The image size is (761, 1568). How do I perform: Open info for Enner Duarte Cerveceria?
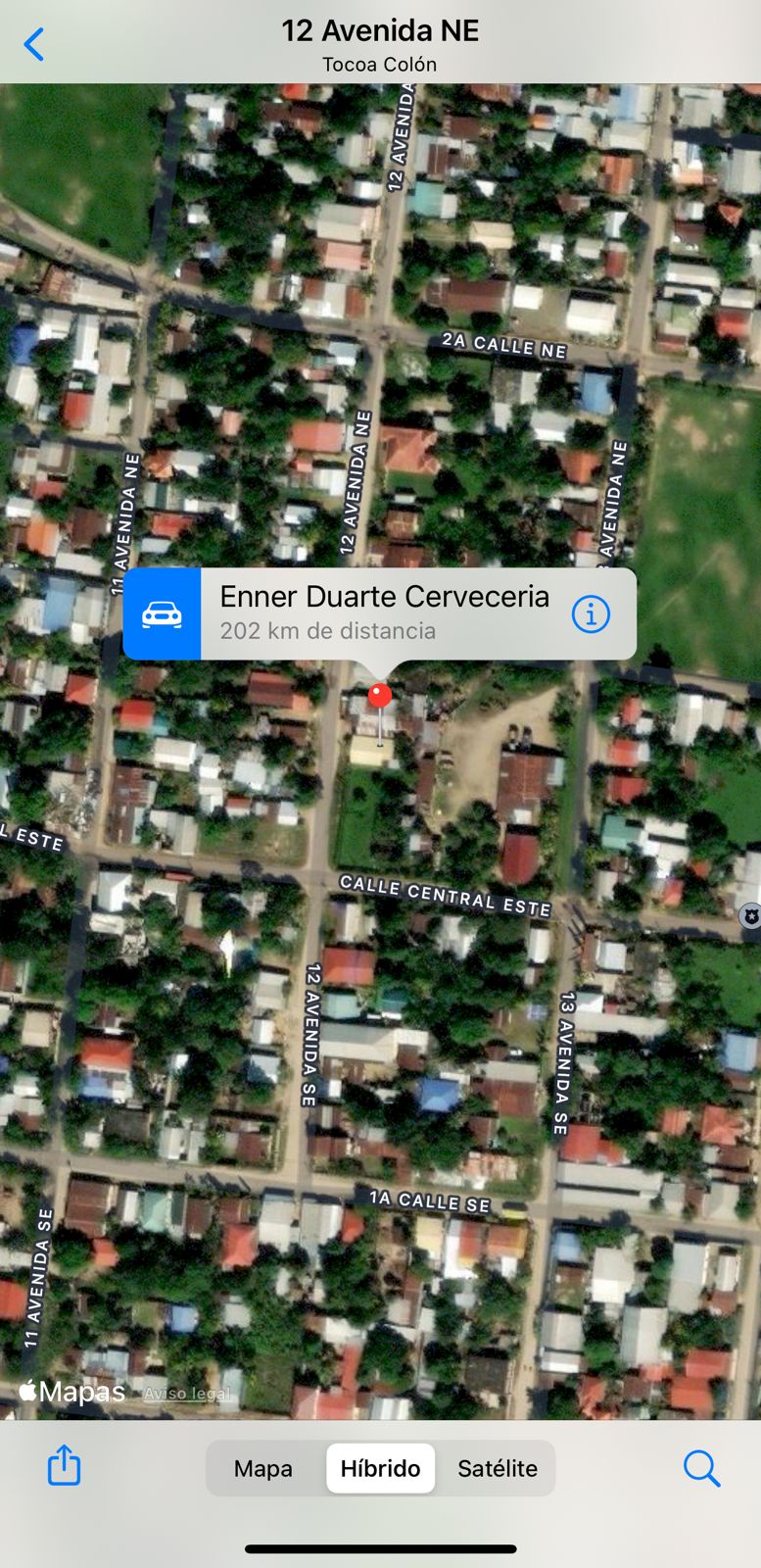591,614
